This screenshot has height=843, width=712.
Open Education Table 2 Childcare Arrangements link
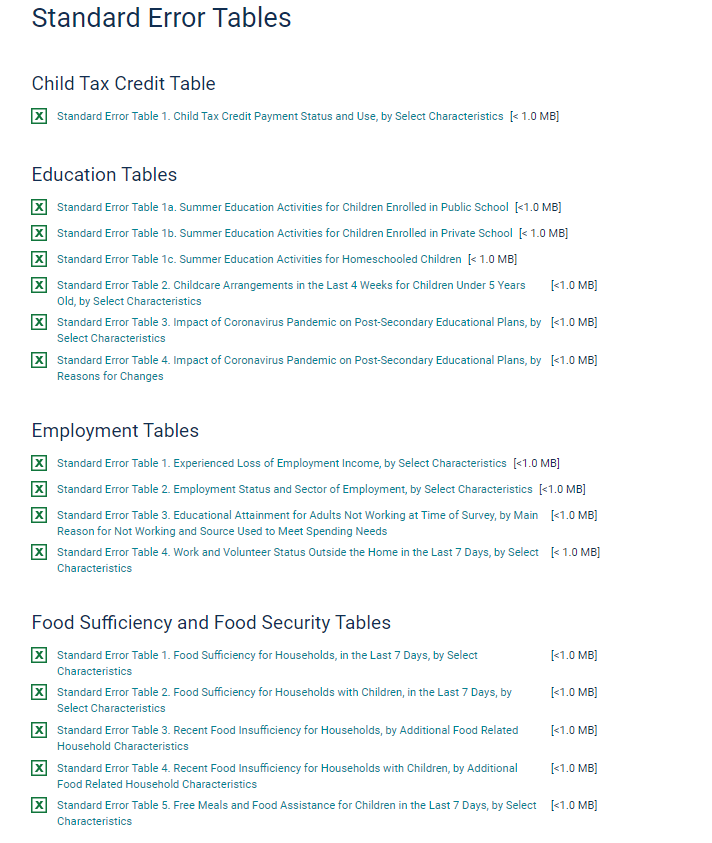click(290, 286)
